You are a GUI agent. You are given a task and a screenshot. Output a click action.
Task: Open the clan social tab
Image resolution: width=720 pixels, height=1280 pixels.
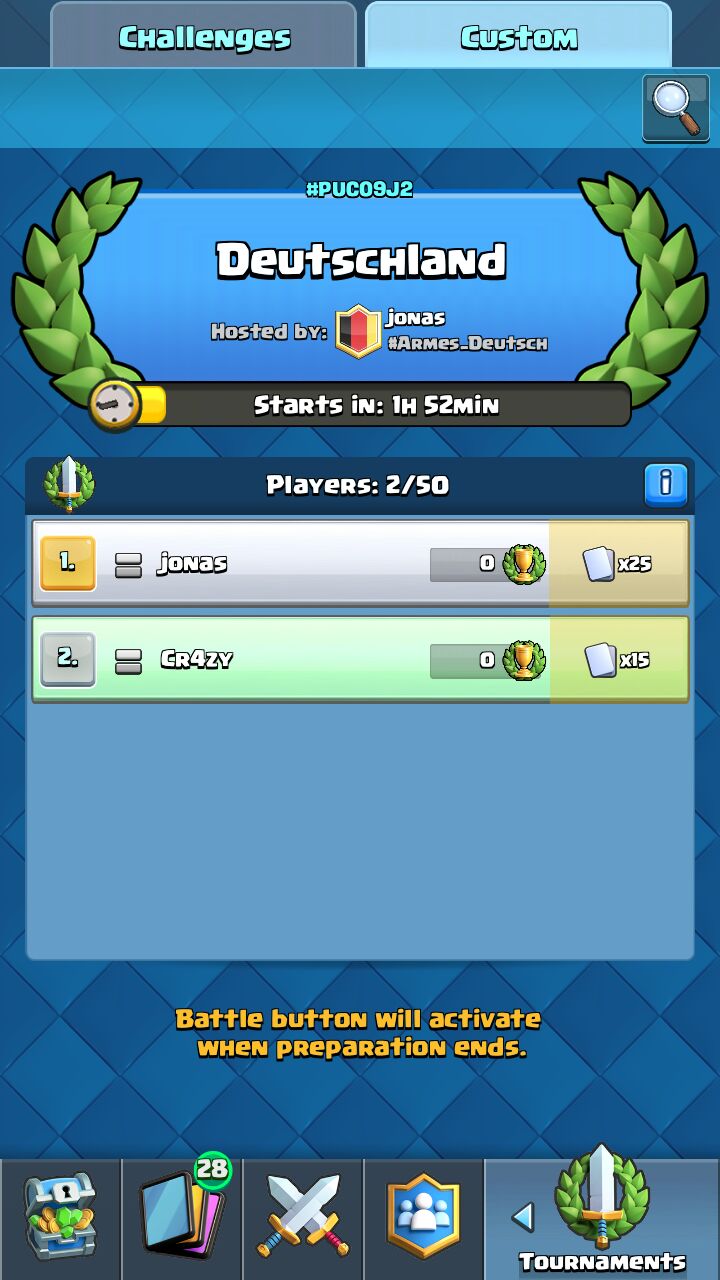point(424,1217)
